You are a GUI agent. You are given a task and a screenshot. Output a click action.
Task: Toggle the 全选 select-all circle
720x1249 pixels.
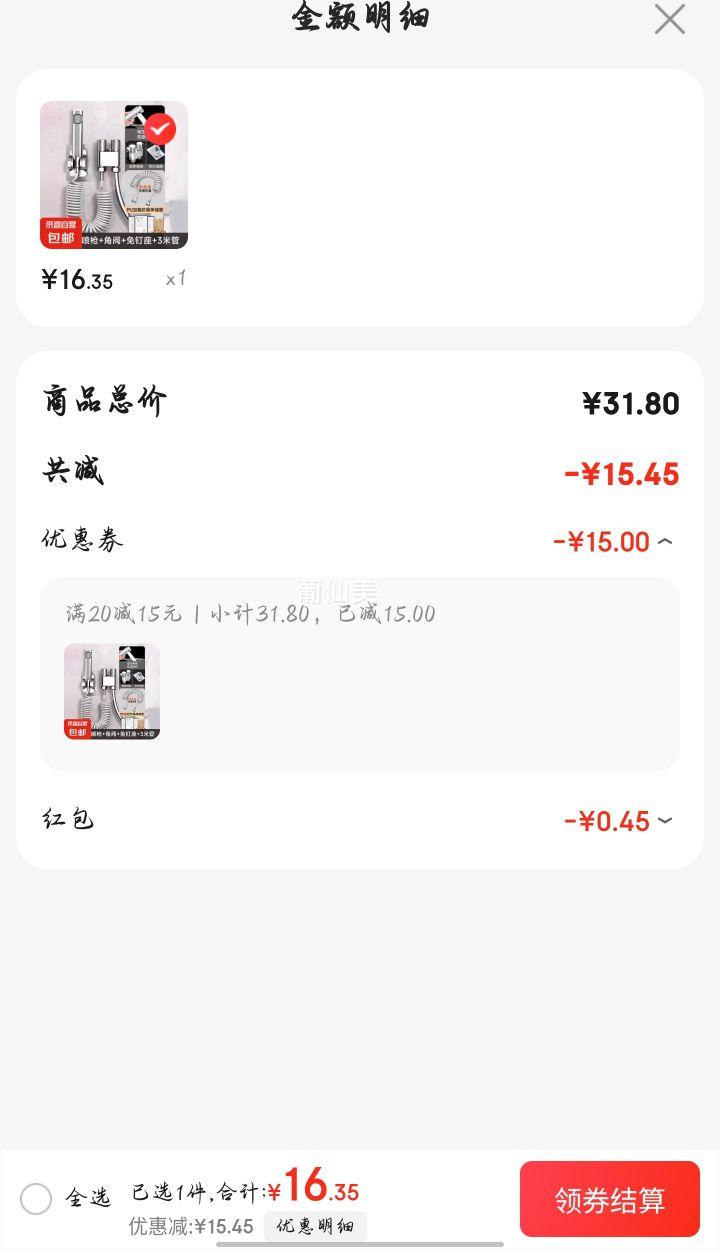pos(36,1198)
